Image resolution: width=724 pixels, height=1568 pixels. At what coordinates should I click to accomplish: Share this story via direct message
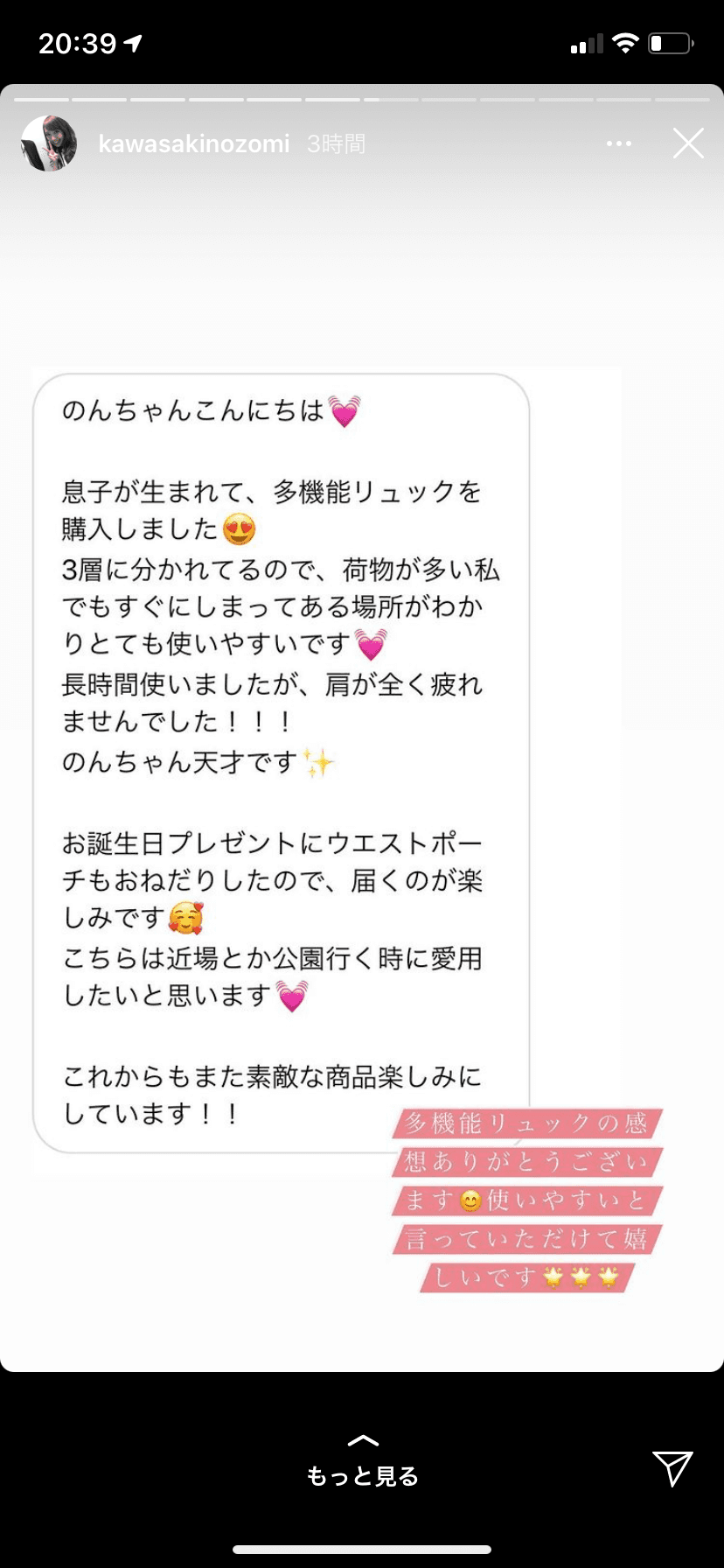pyautogui.click(x=672, y=1467)
